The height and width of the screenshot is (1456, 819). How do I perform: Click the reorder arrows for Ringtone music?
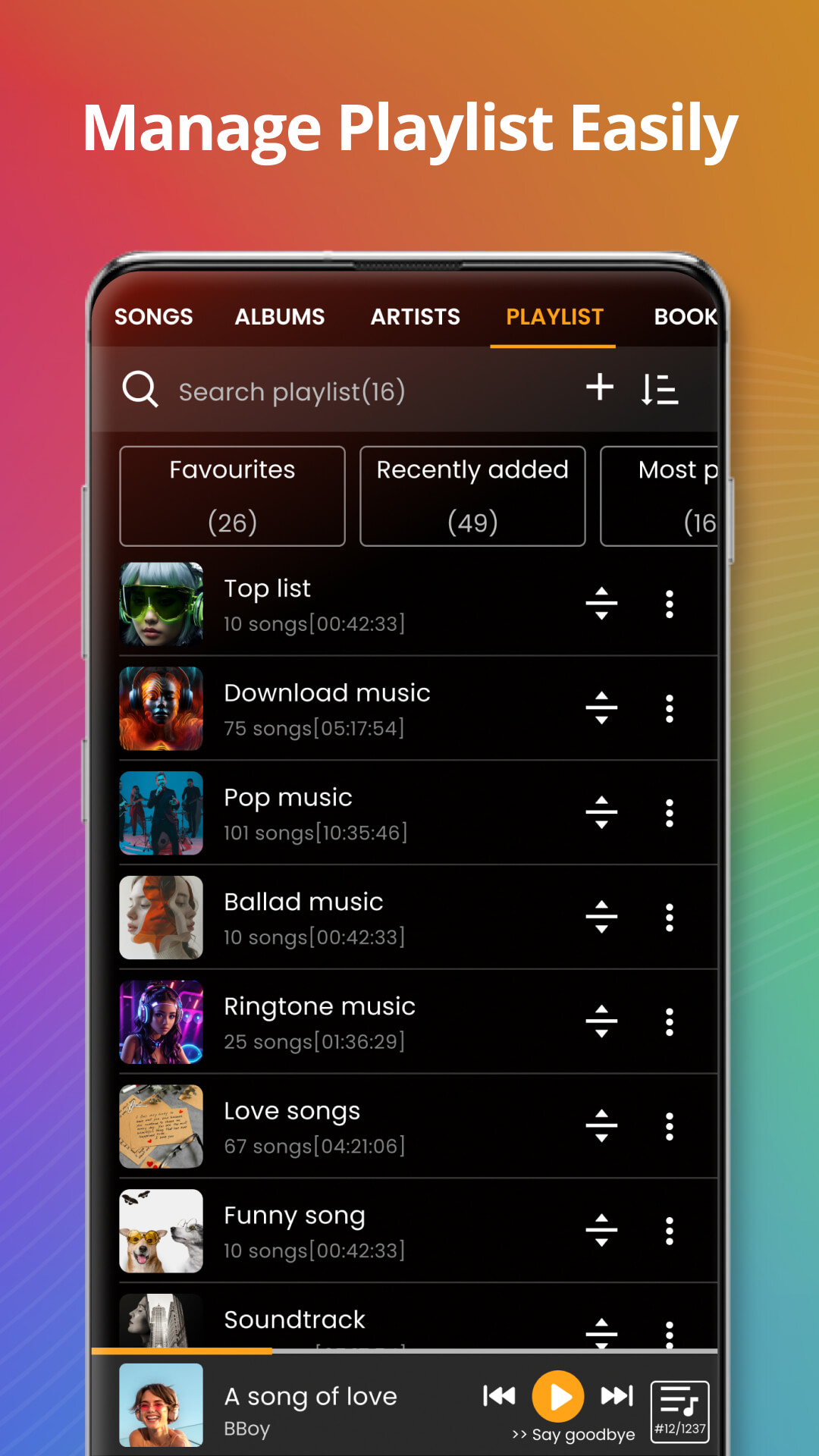click(601, 1021)
